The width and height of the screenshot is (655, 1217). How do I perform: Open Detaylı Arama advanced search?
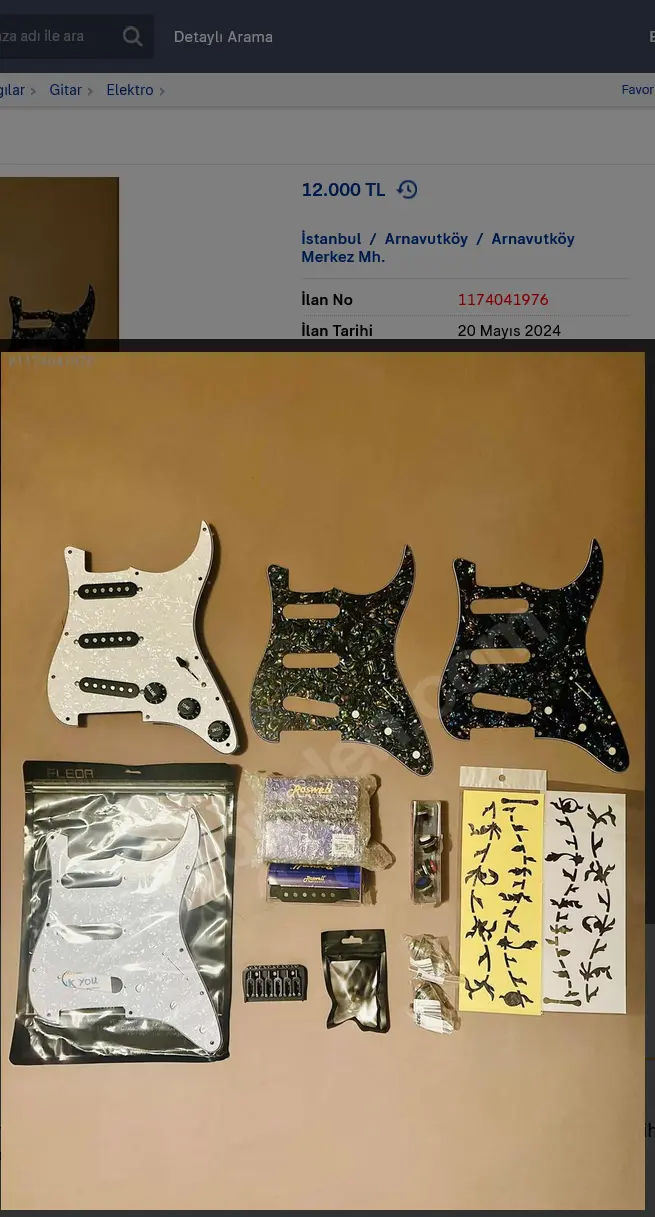coord(223,37)
